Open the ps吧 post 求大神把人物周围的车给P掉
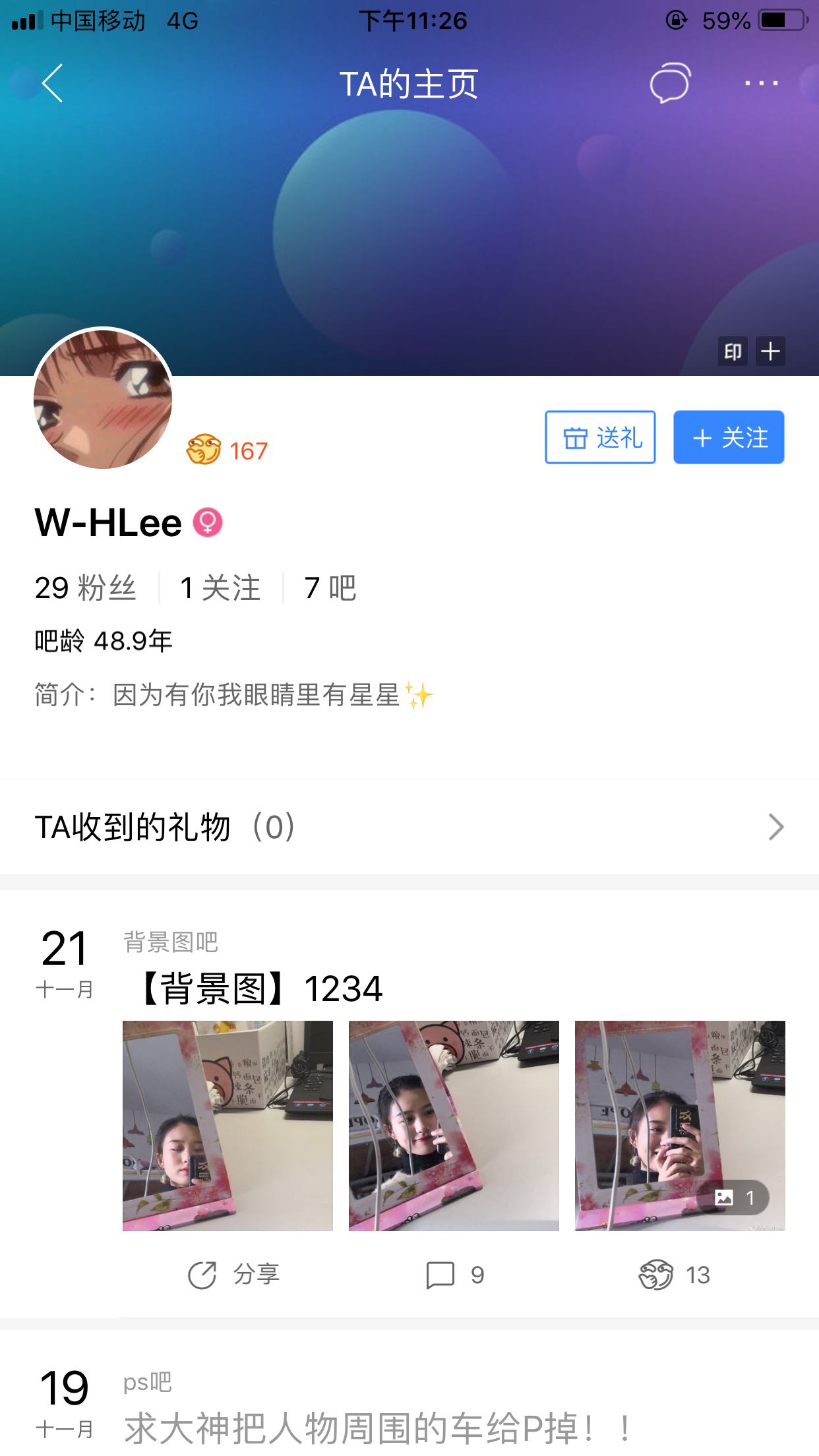819x1456 pixels. (x=376, y=1428)
